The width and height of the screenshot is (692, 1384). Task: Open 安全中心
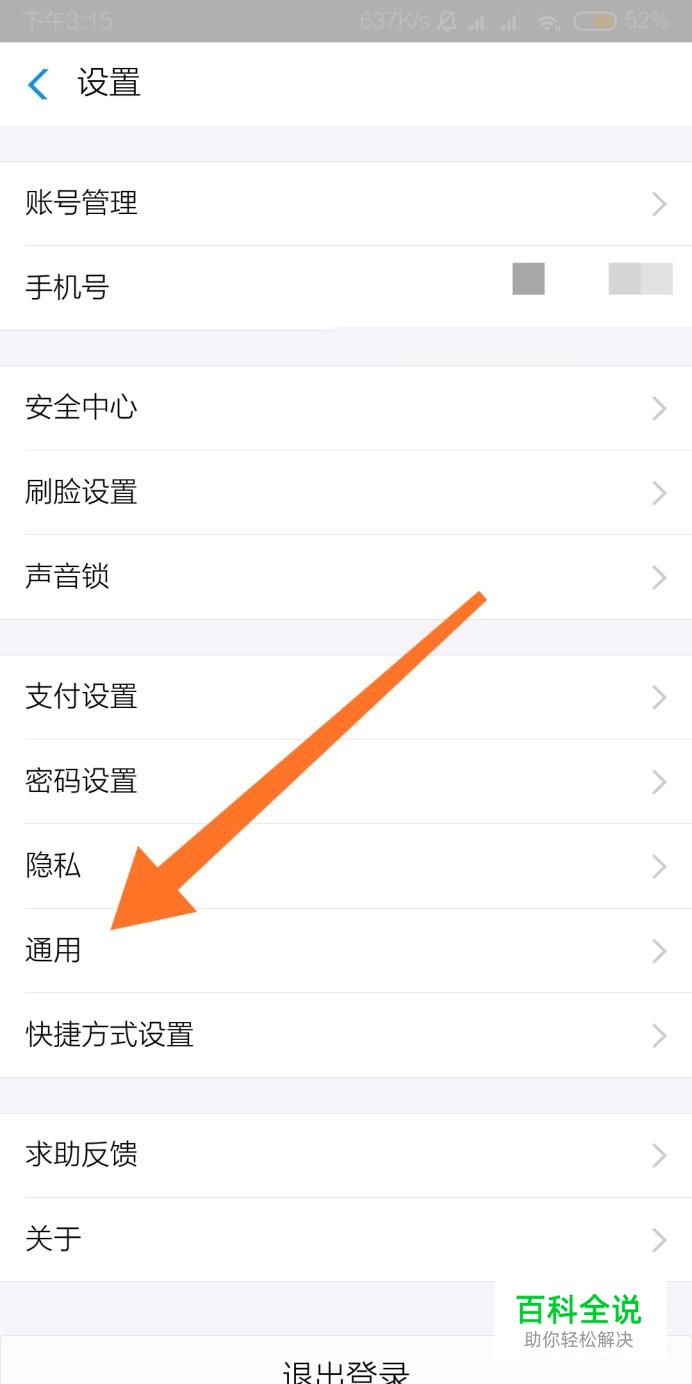(x=345, y=408)
